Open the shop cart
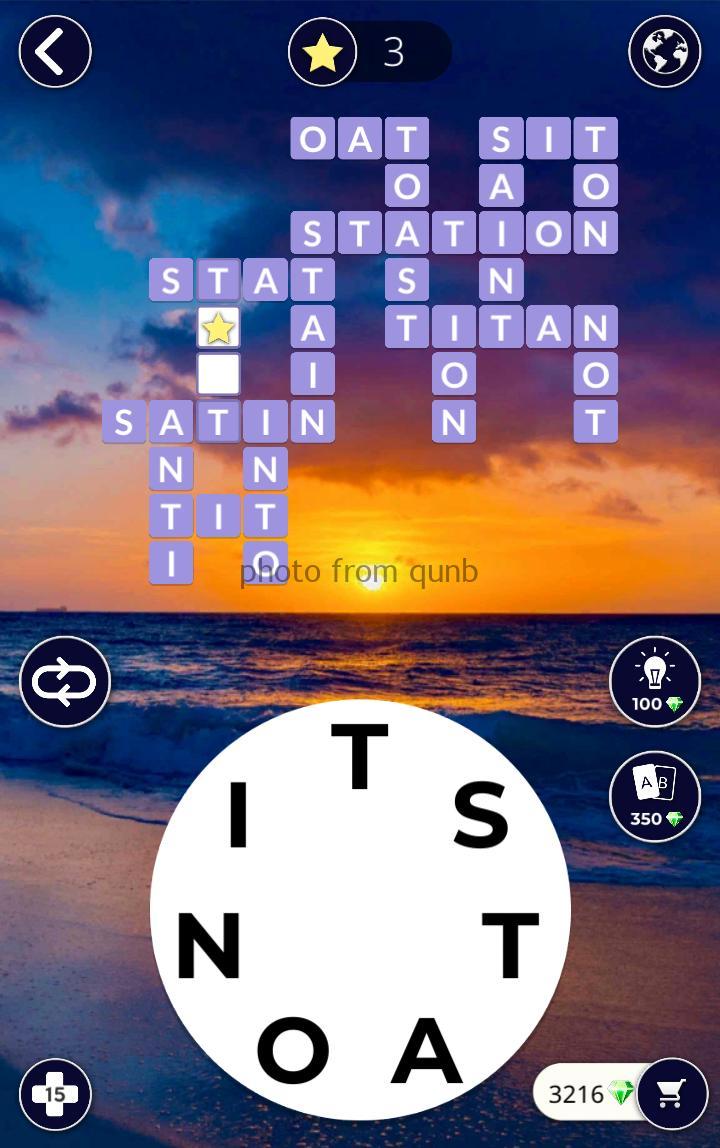This screenshot has width=720, height=1148. pos(672,1093)
